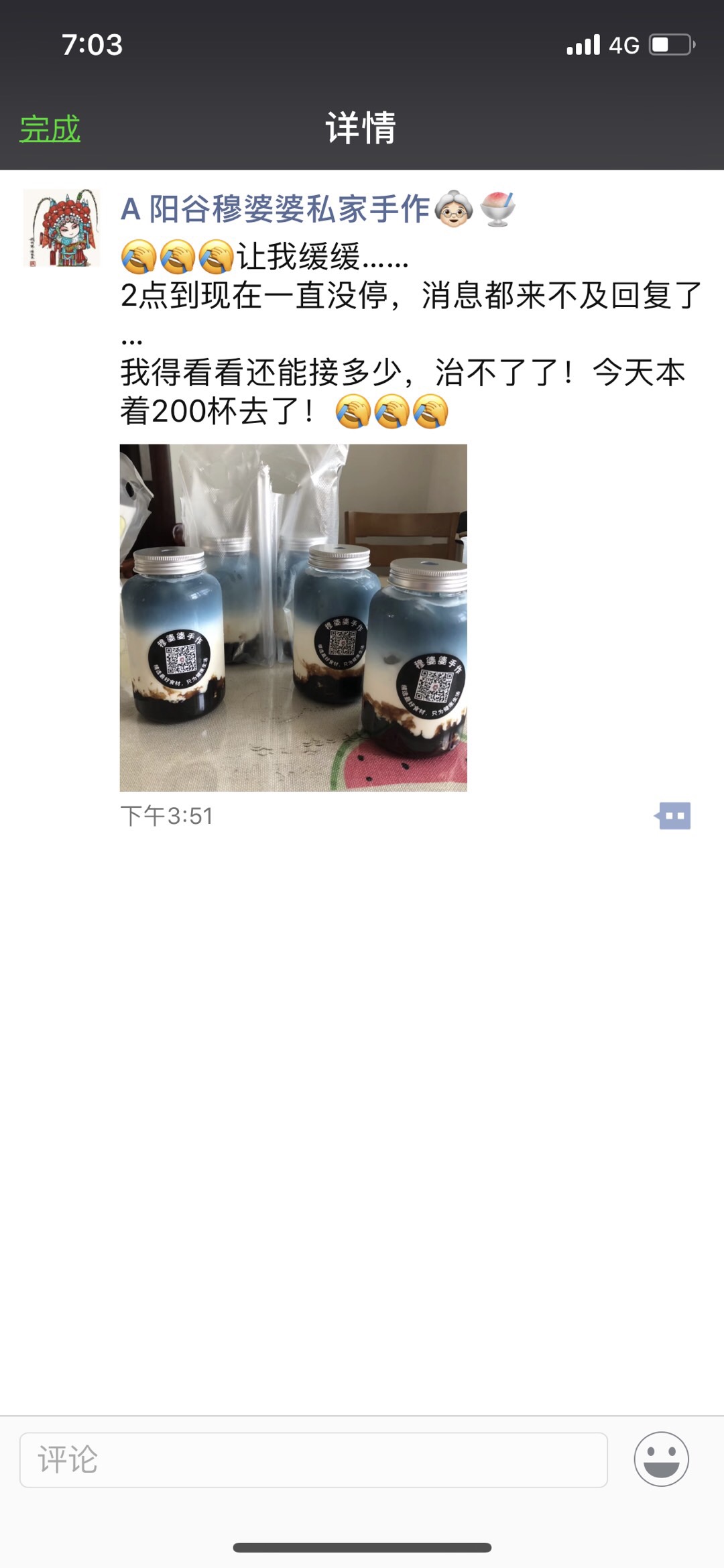The image size is (724, 1568).
Task: View the bottled drinks photo full screen
Action: pos(293,617)
